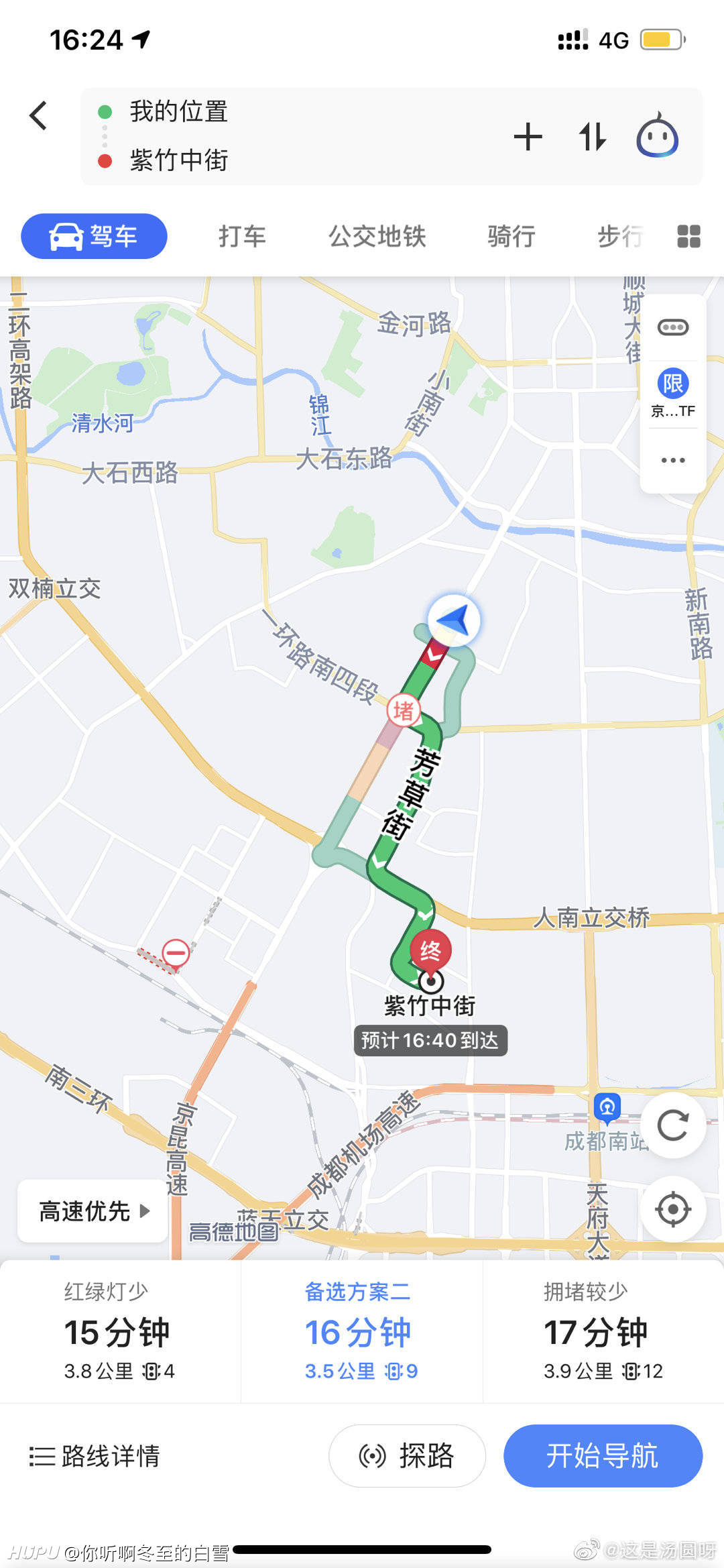This screenshot has width=724, height=1568.
Task: Edit the starting point 我的位置
Action: click(179, 111)
